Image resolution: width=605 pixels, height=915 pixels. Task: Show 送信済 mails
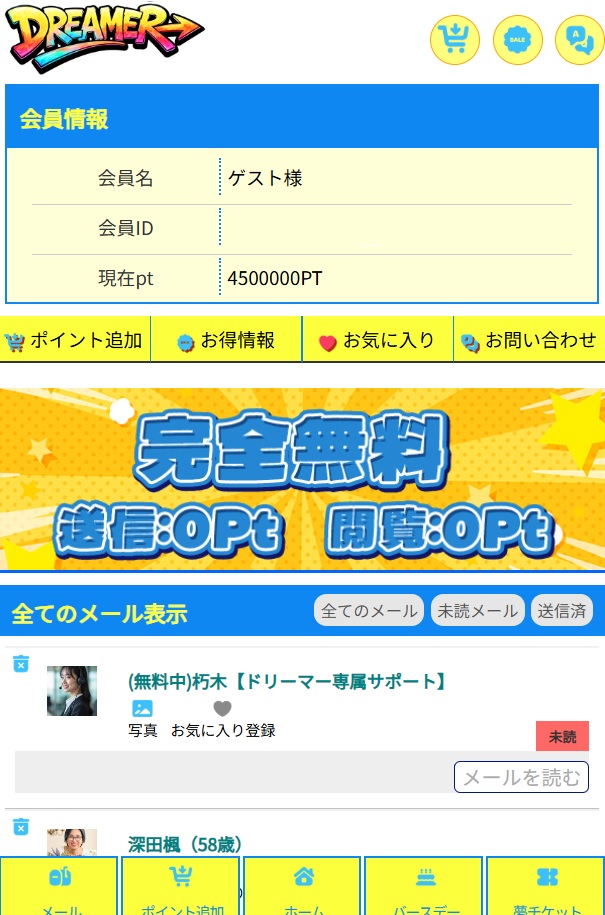(562, 610)
